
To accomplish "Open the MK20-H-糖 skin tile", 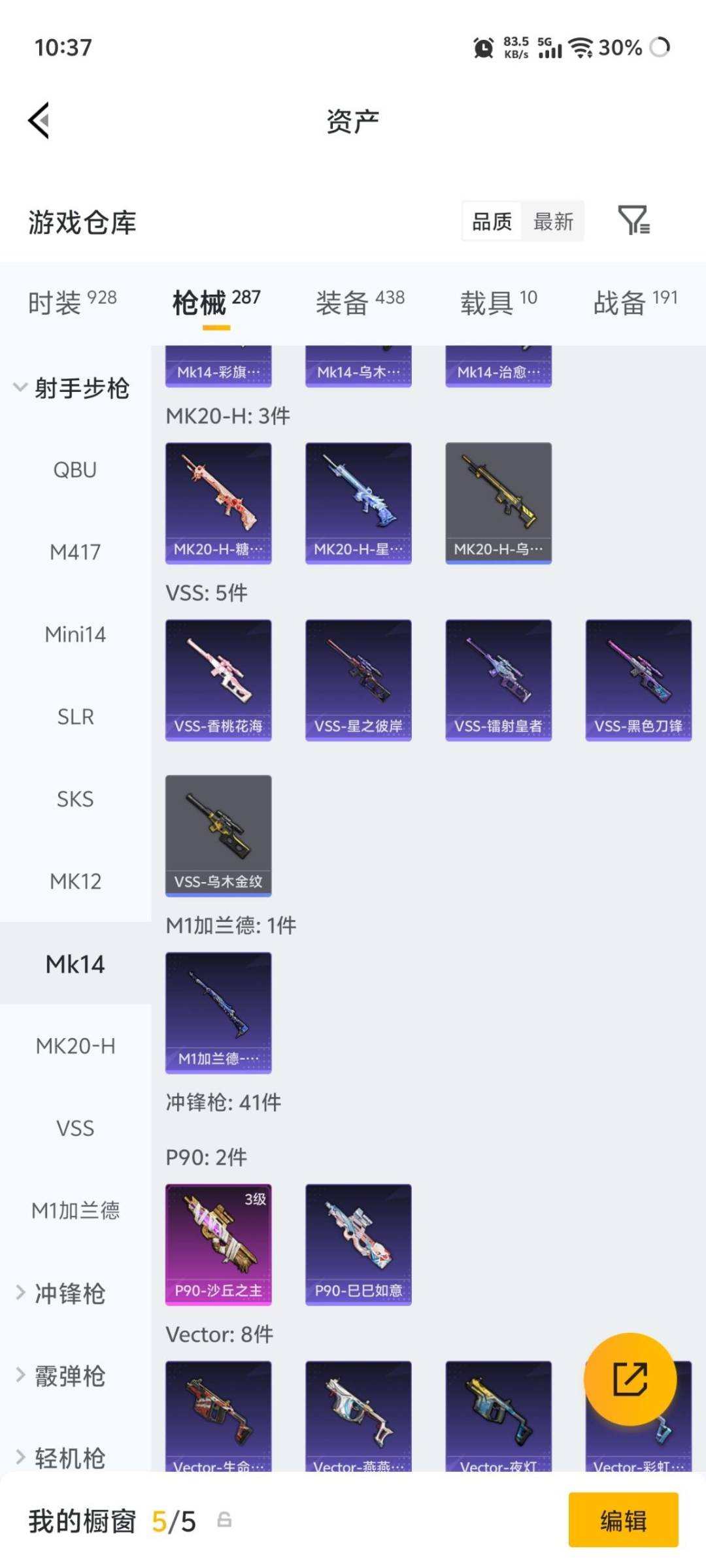I will [218, 503].
